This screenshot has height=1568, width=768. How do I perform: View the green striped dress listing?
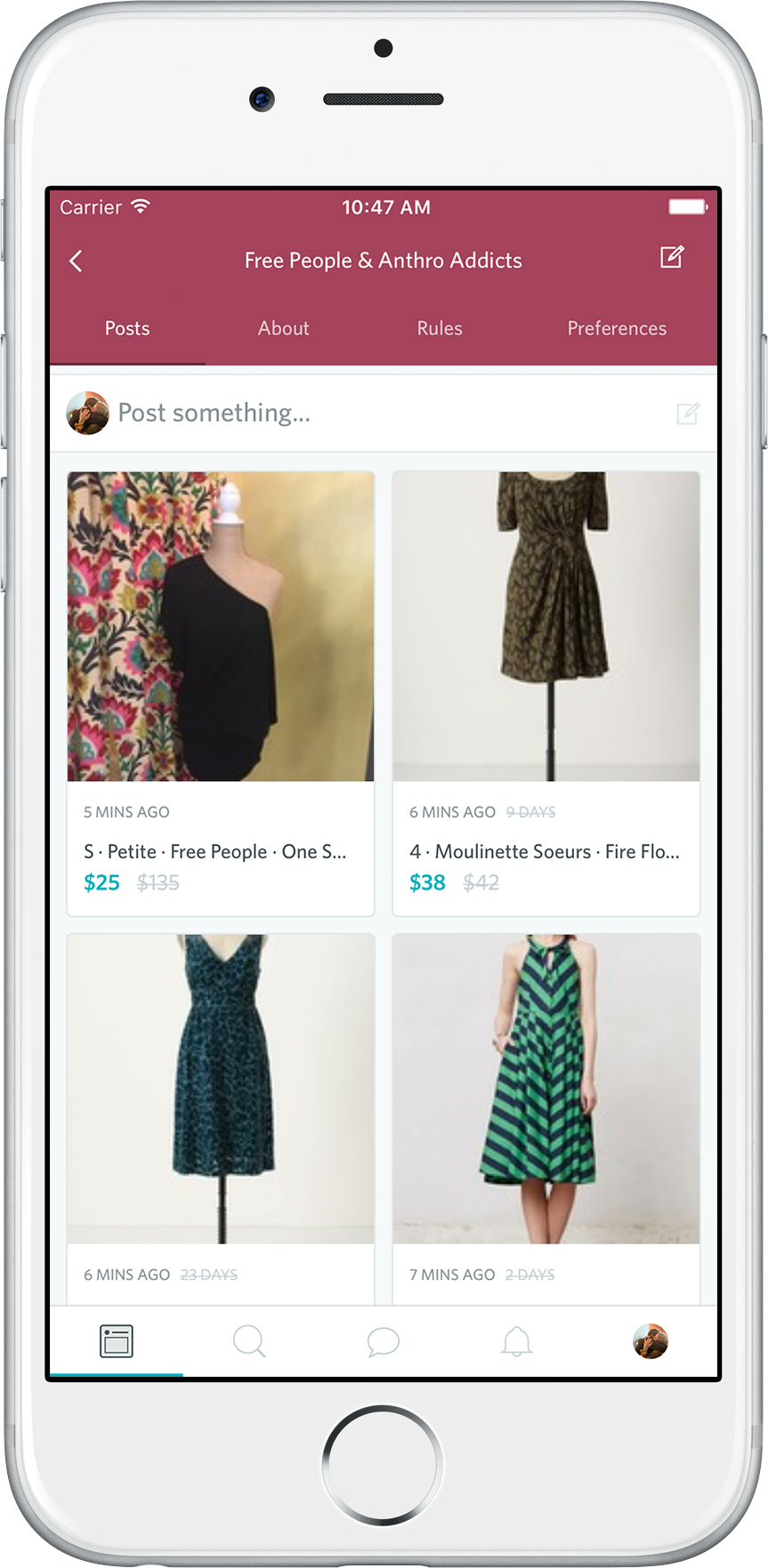click(546, 1119)
